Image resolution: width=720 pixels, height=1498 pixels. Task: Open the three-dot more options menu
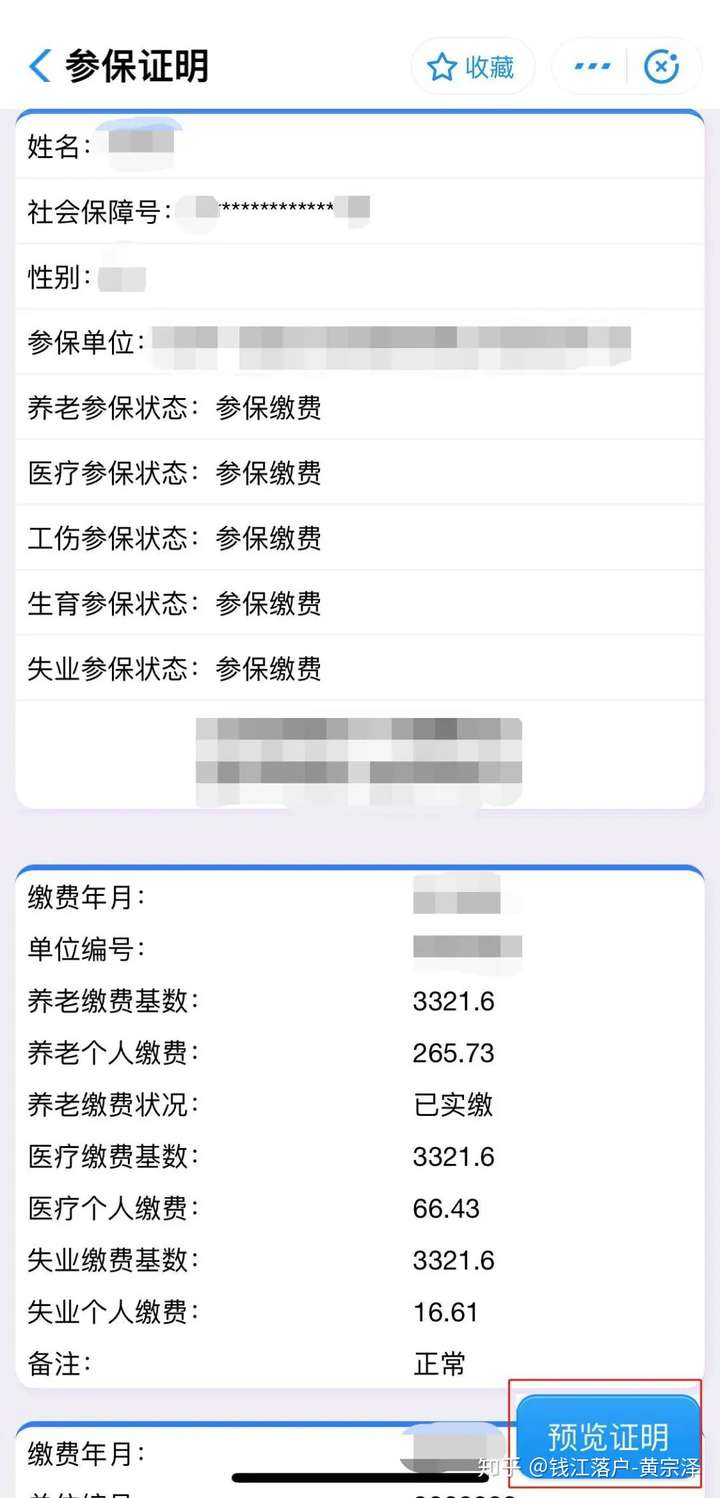click(x=592, y=67)
